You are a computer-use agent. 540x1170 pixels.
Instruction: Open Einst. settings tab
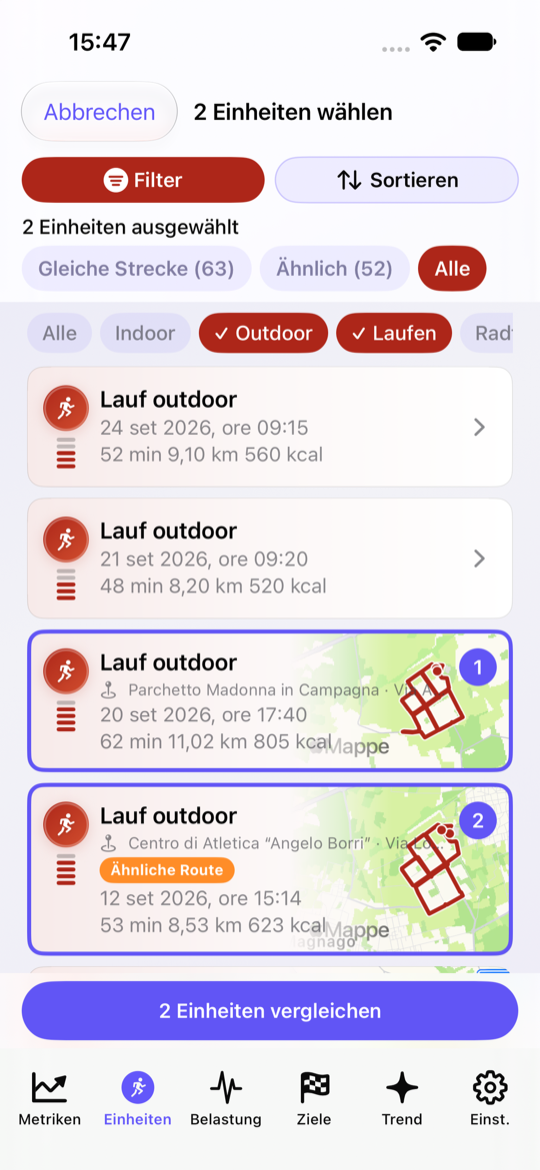coord(491,1098)
